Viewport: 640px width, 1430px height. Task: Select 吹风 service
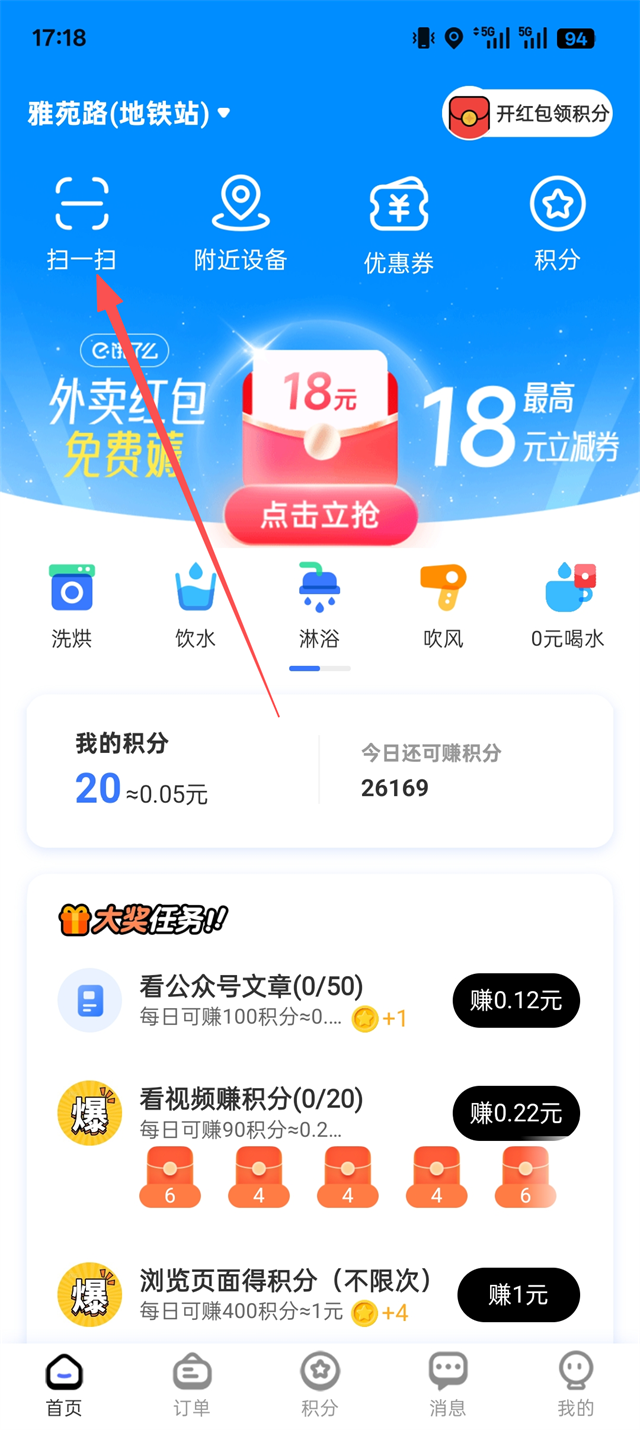coord(443,605)
